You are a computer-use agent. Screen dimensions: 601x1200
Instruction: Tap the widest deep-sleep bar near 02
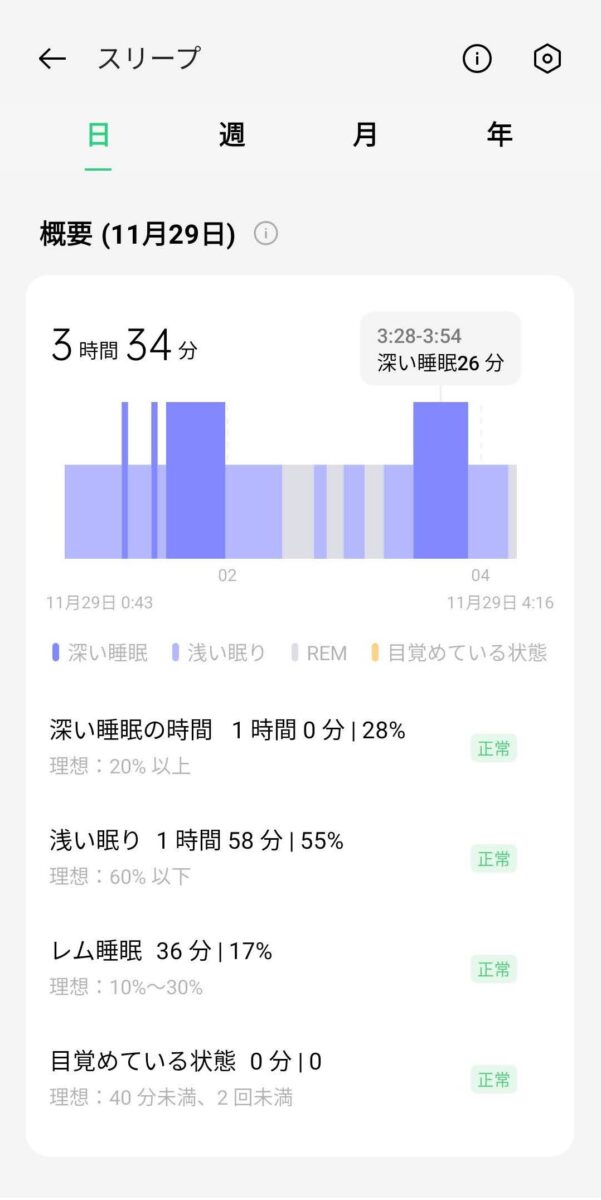tap(195, 480)
